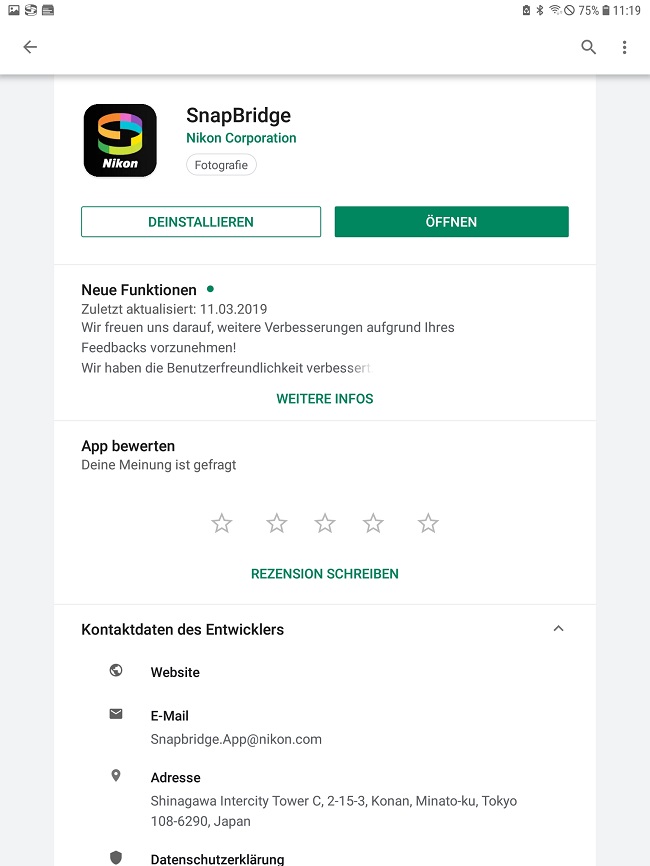Collapse the Kontaktdaten des Entwicklers section
Image resolution: width=650 pixels, height=866 pixels.
tap(558, 629)
